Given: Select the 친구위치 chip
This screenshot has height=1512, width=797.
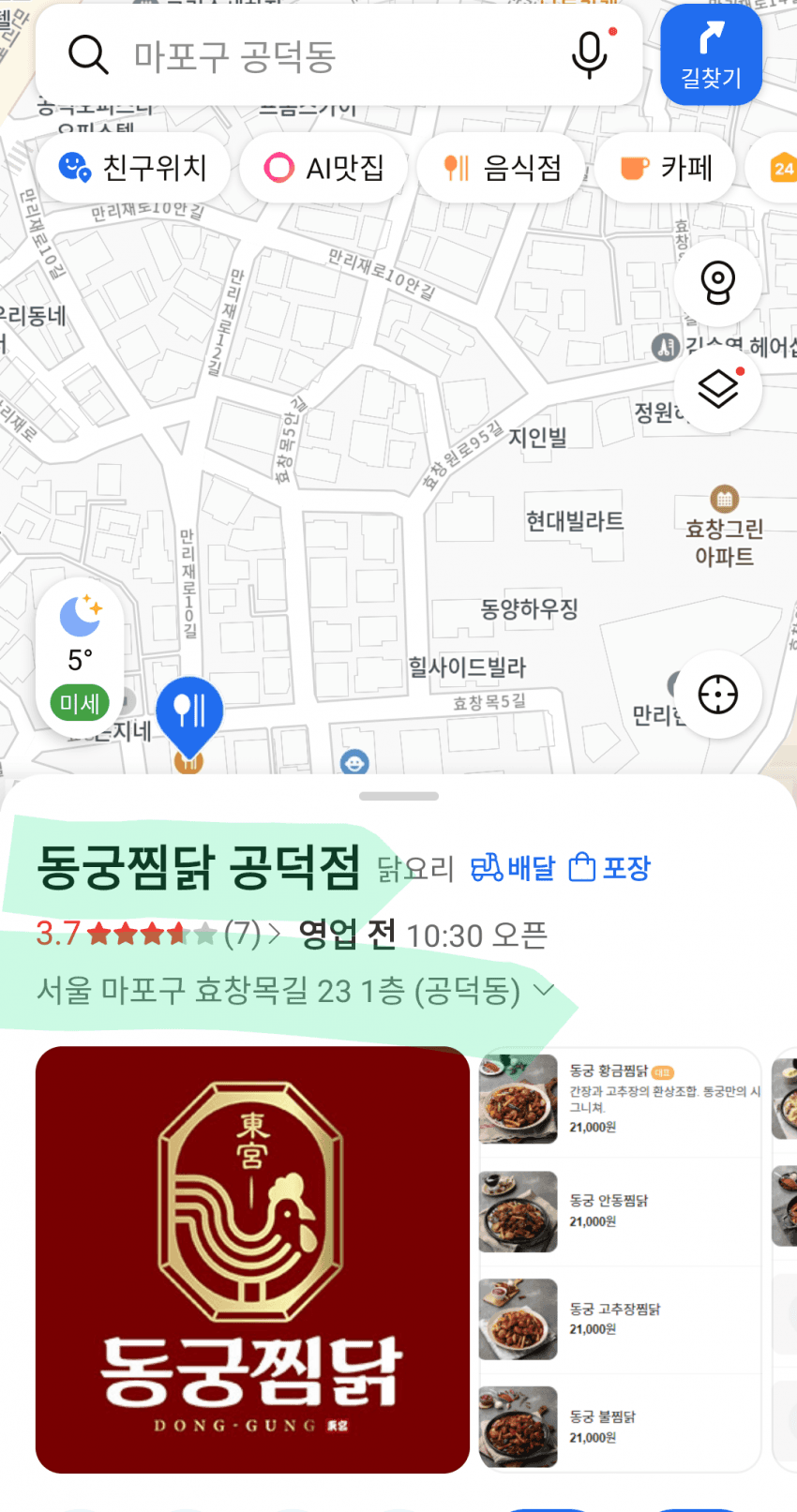Looking at the screenshot, I should 132,168.
